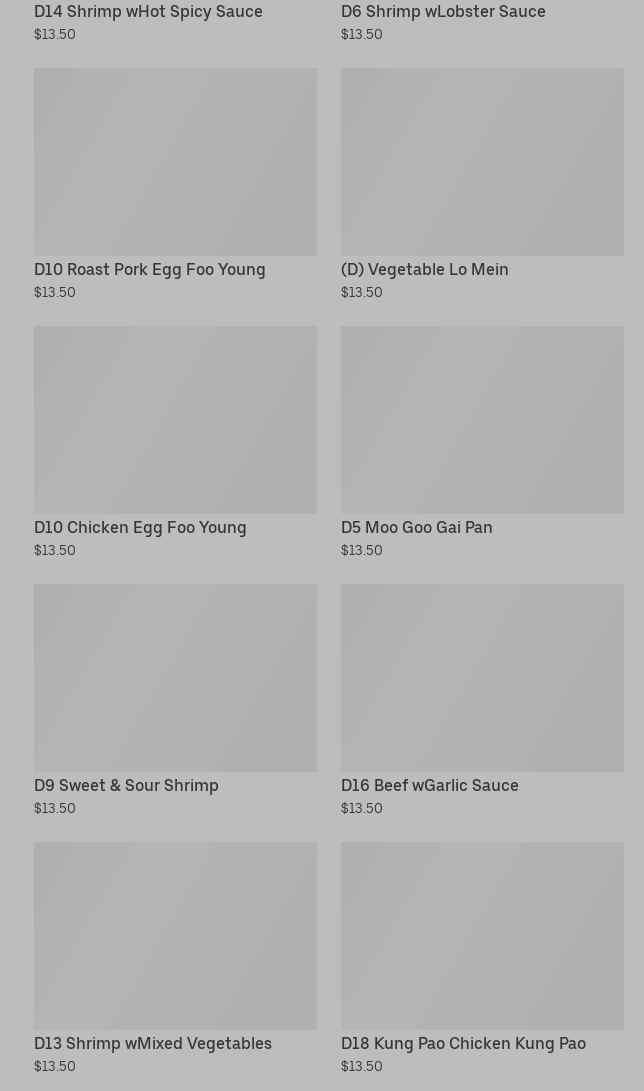The height and width of the screenshot is (1091, 644).
Task: Select D10 Roast Pork Egg Foo Young
Action: pos(175,162)
